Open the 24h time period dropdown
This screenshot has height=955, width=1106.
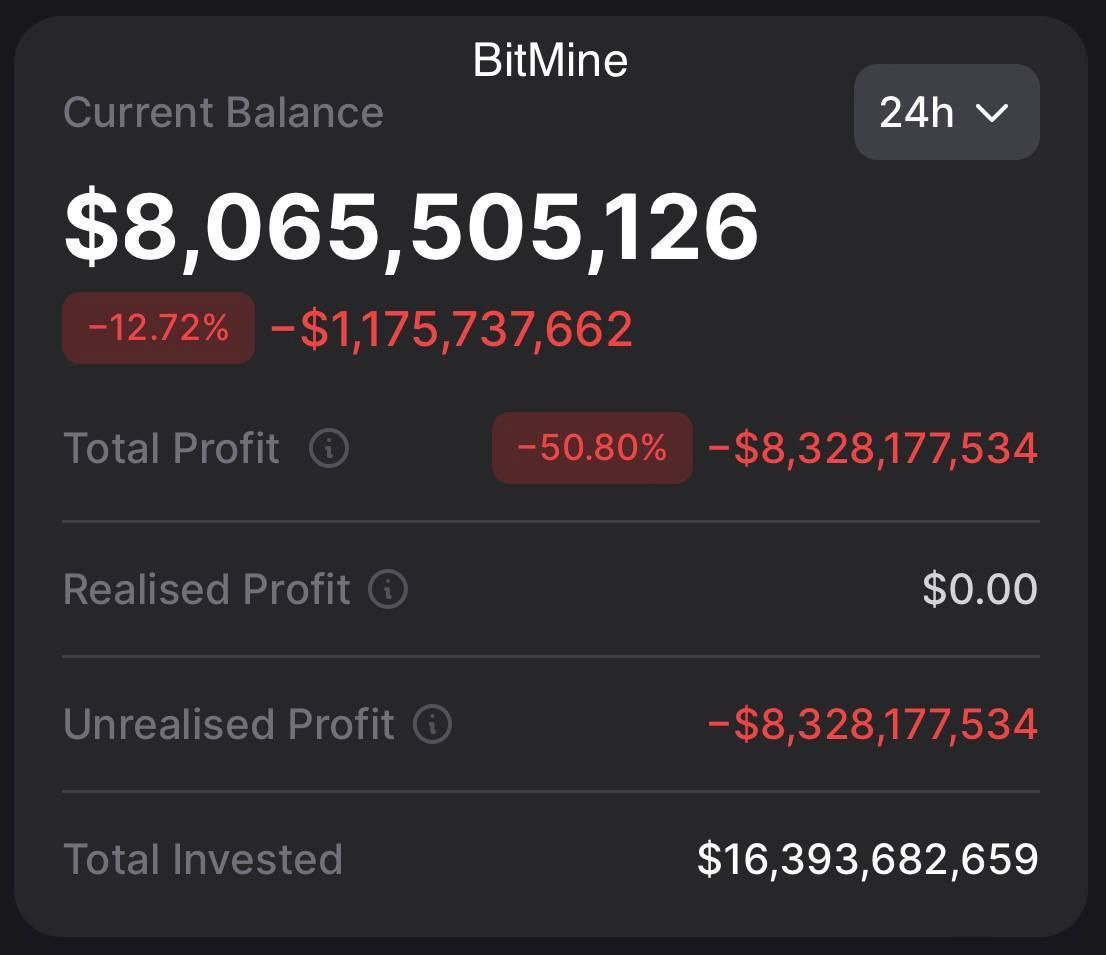click(x=946, y=112)
